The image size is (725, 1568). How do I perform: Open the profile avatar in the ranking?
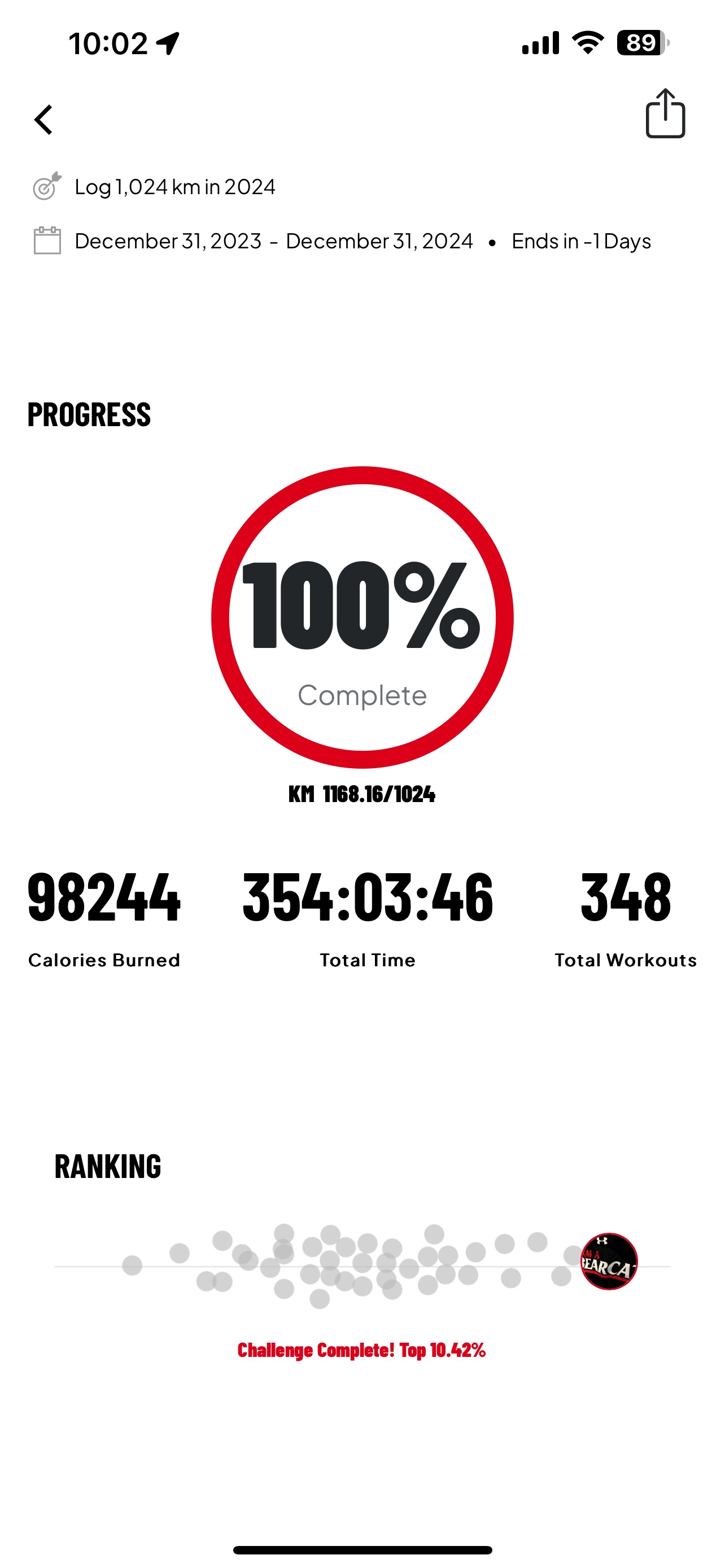pyautogui.click(x=609, y=1261)
